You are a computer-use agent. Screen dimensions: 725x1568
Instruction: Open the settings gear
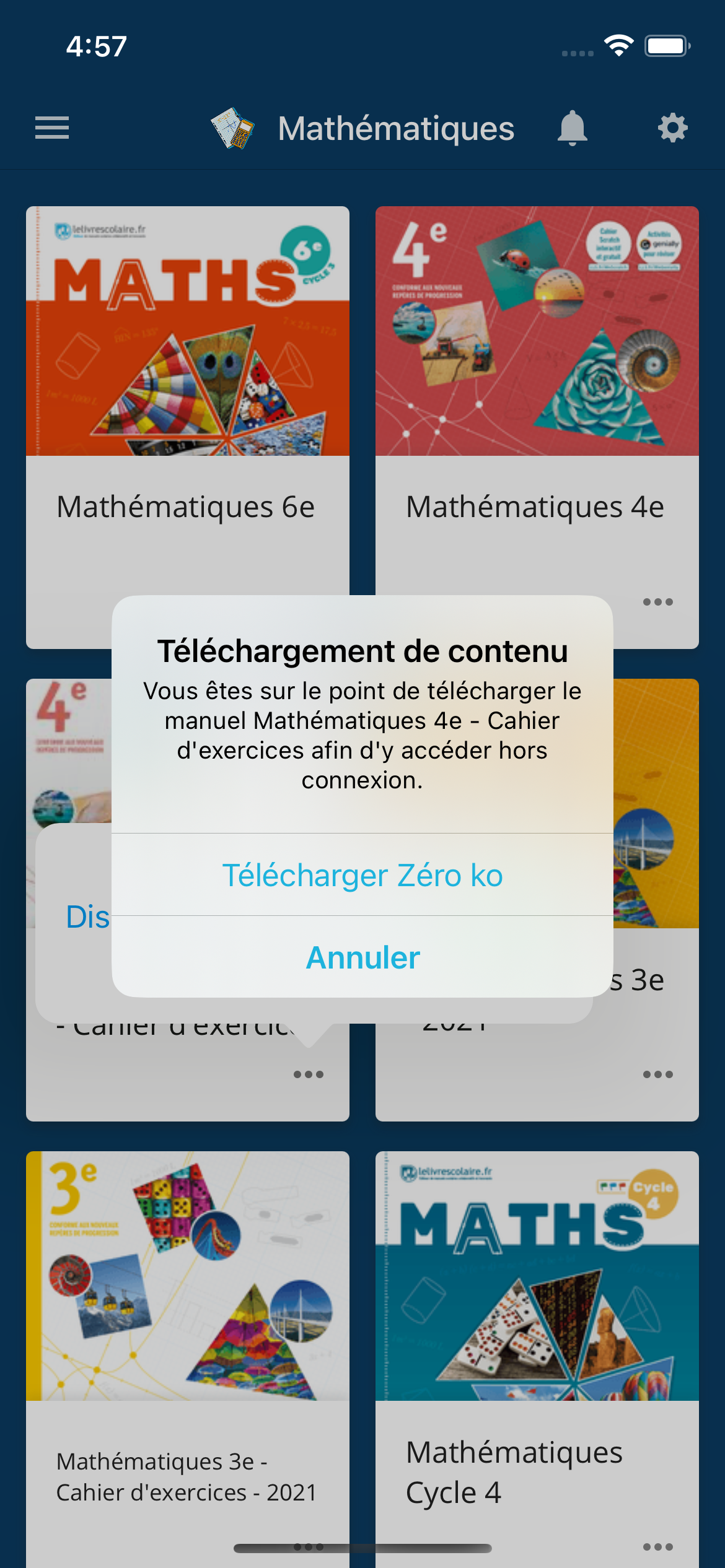coord(672,128)
